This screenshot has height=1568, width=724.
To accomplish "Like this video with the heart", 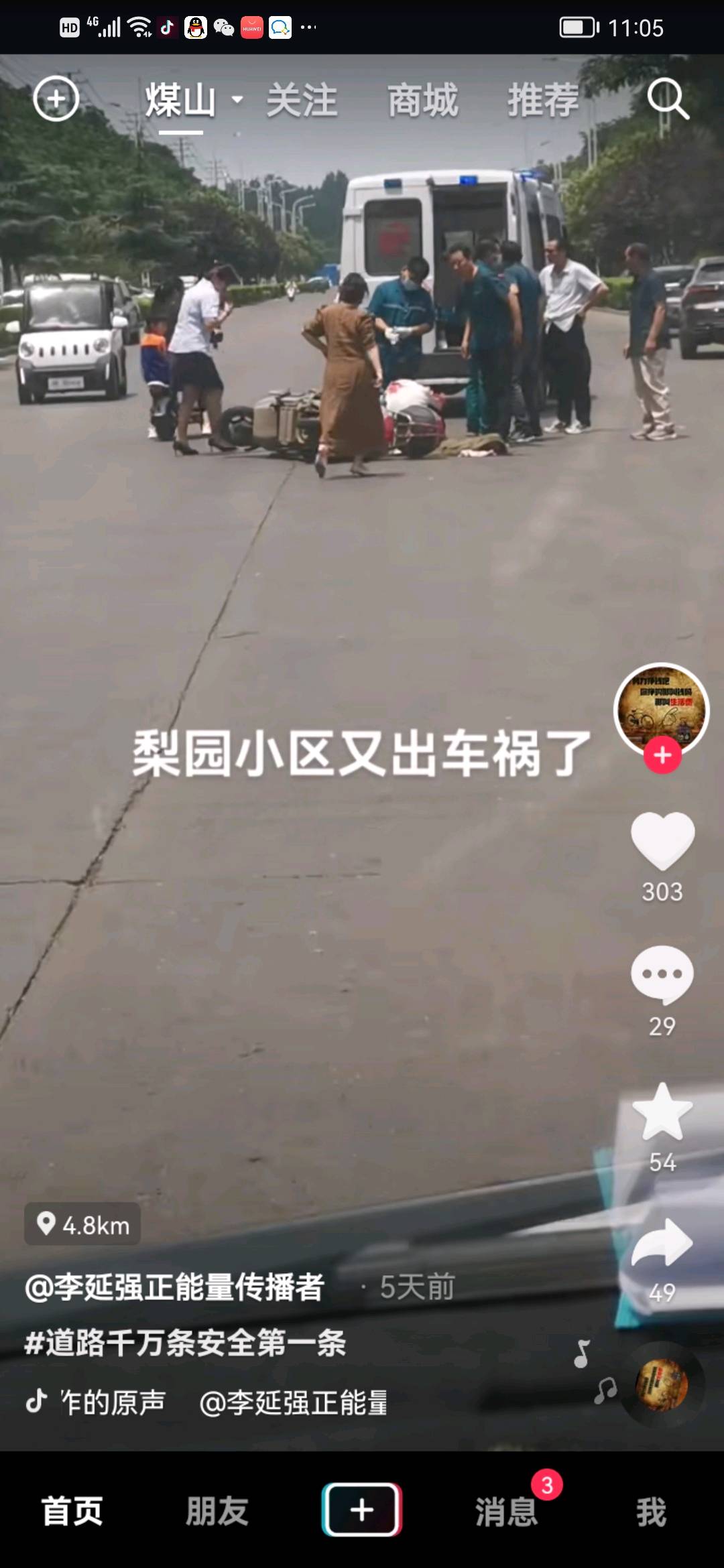I will (x=662, y=841).
